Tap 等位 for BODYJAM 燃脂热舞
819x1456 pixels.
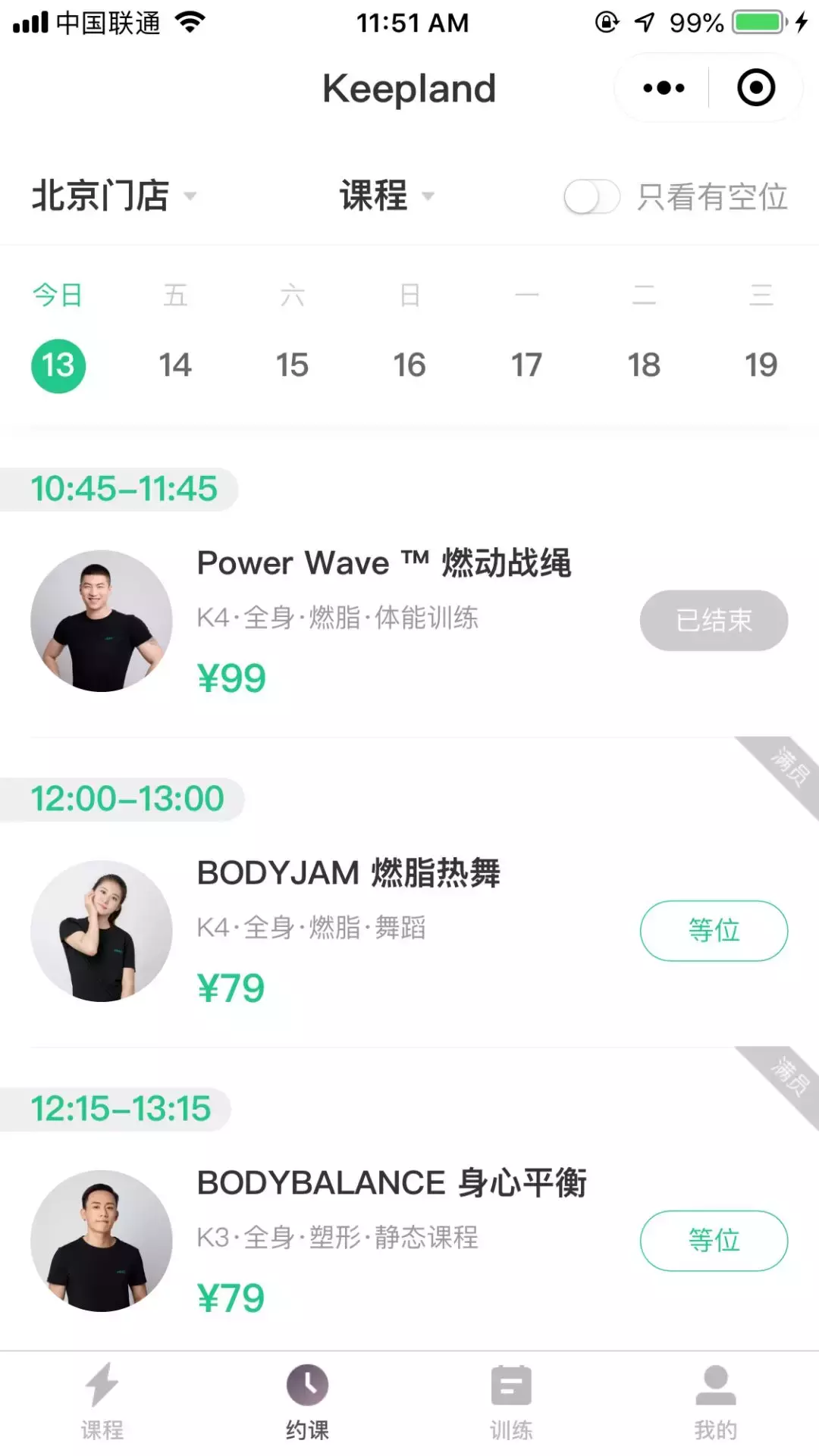pyautogui.click(x=714, y=931)
